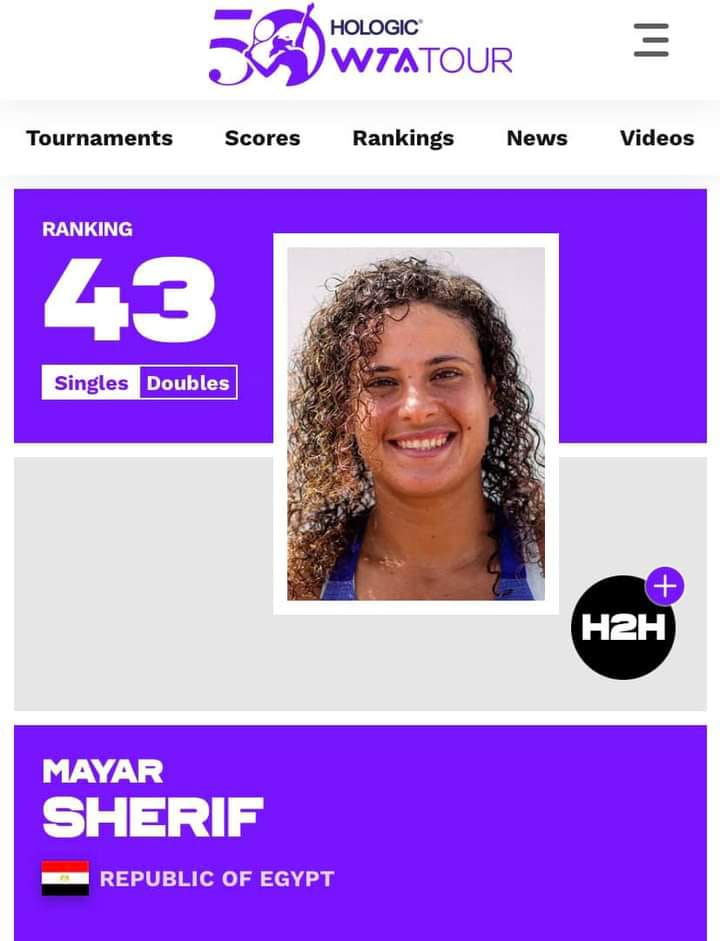Open the hamburger menu
720x941 pixels.
pyautogui.click(x=651, y=40)
